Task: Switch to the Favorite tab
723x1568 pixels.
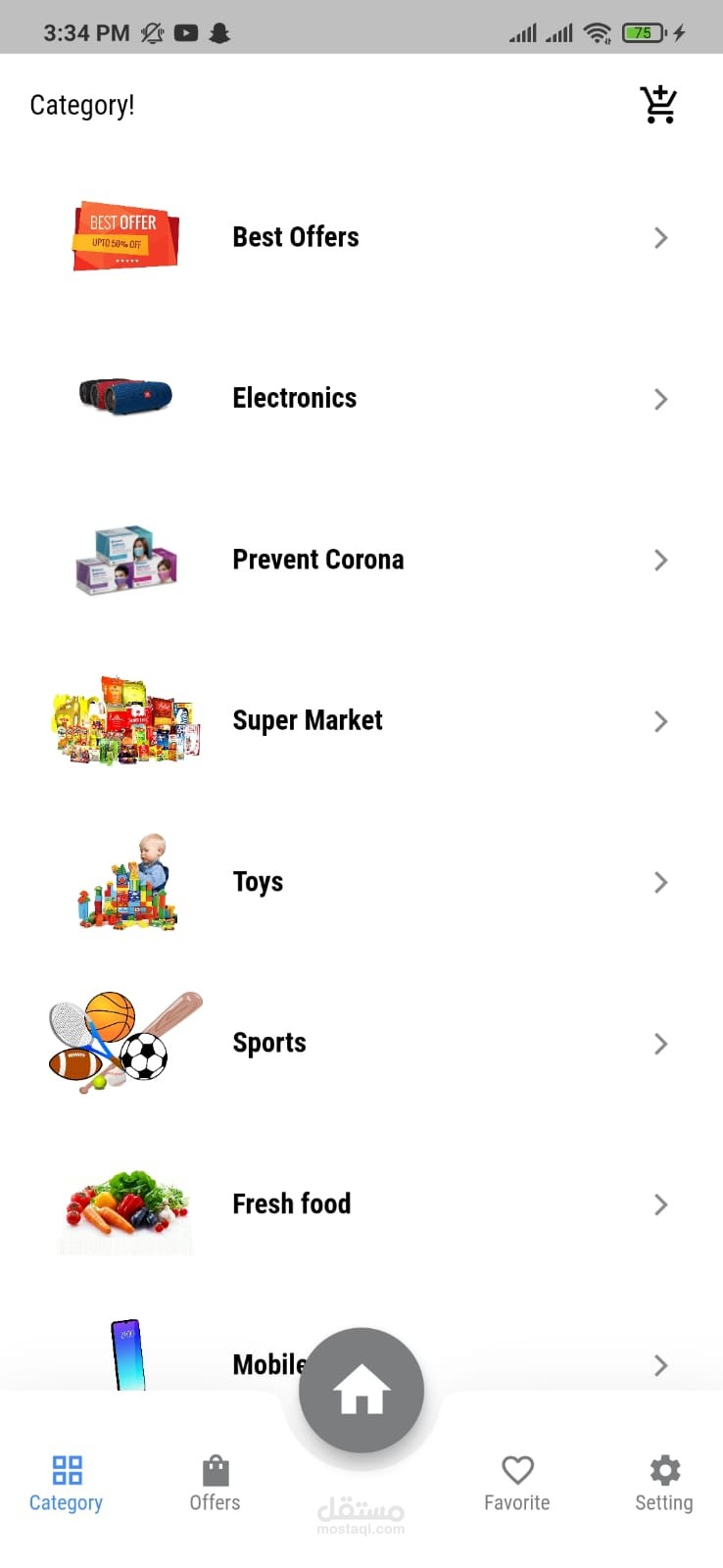Action: point(516,1484)
